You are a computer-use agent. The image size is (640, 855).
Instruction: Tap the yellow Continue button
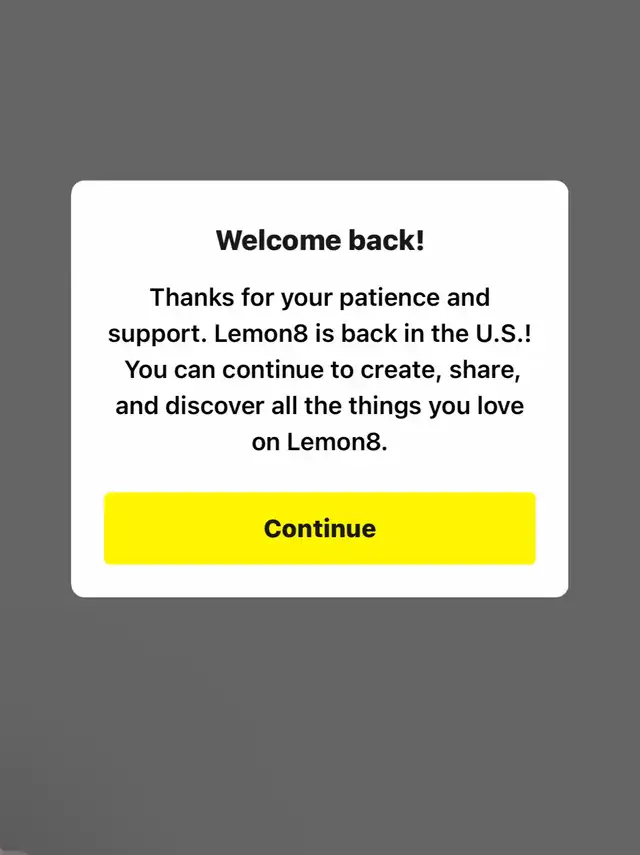click(319, 528)
